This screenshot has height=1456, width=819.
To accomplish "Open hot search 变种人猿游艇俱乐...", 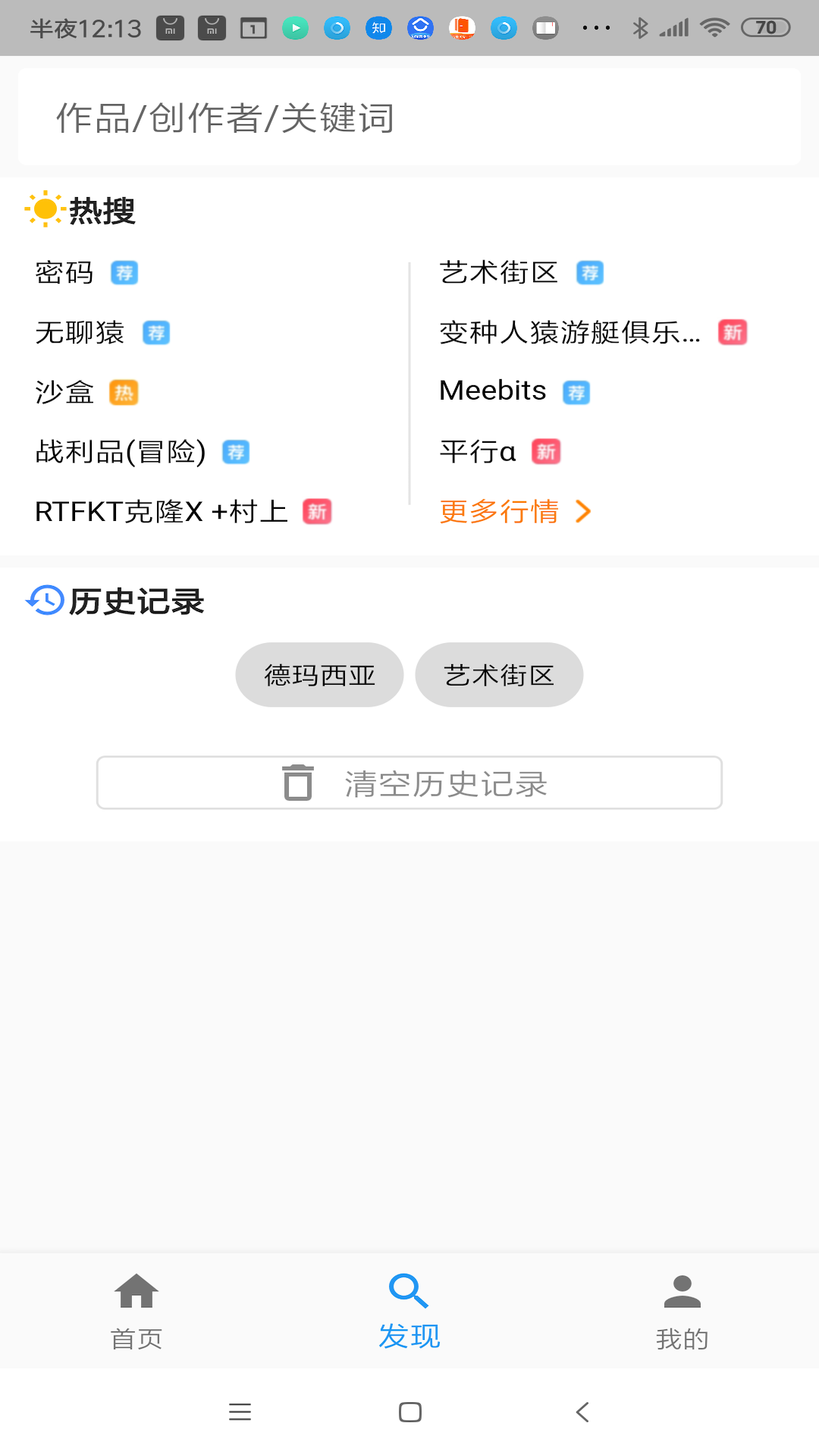I will 570,333.
